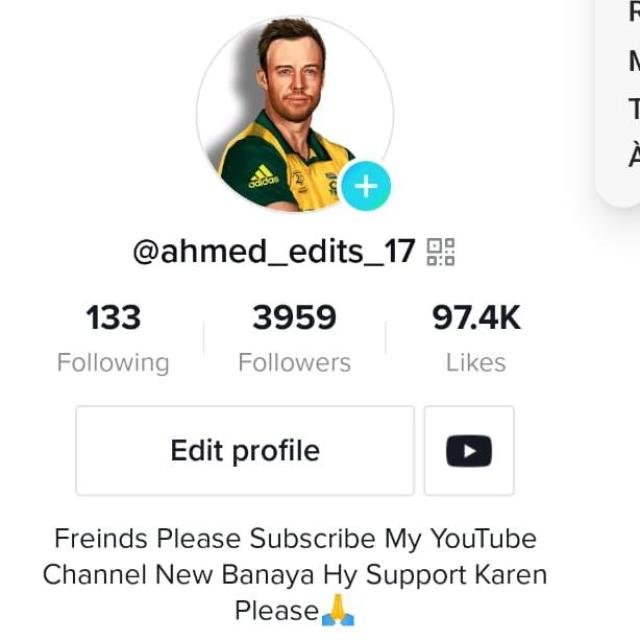Tap the Edit profile button
640x640 pixels.
244,451
